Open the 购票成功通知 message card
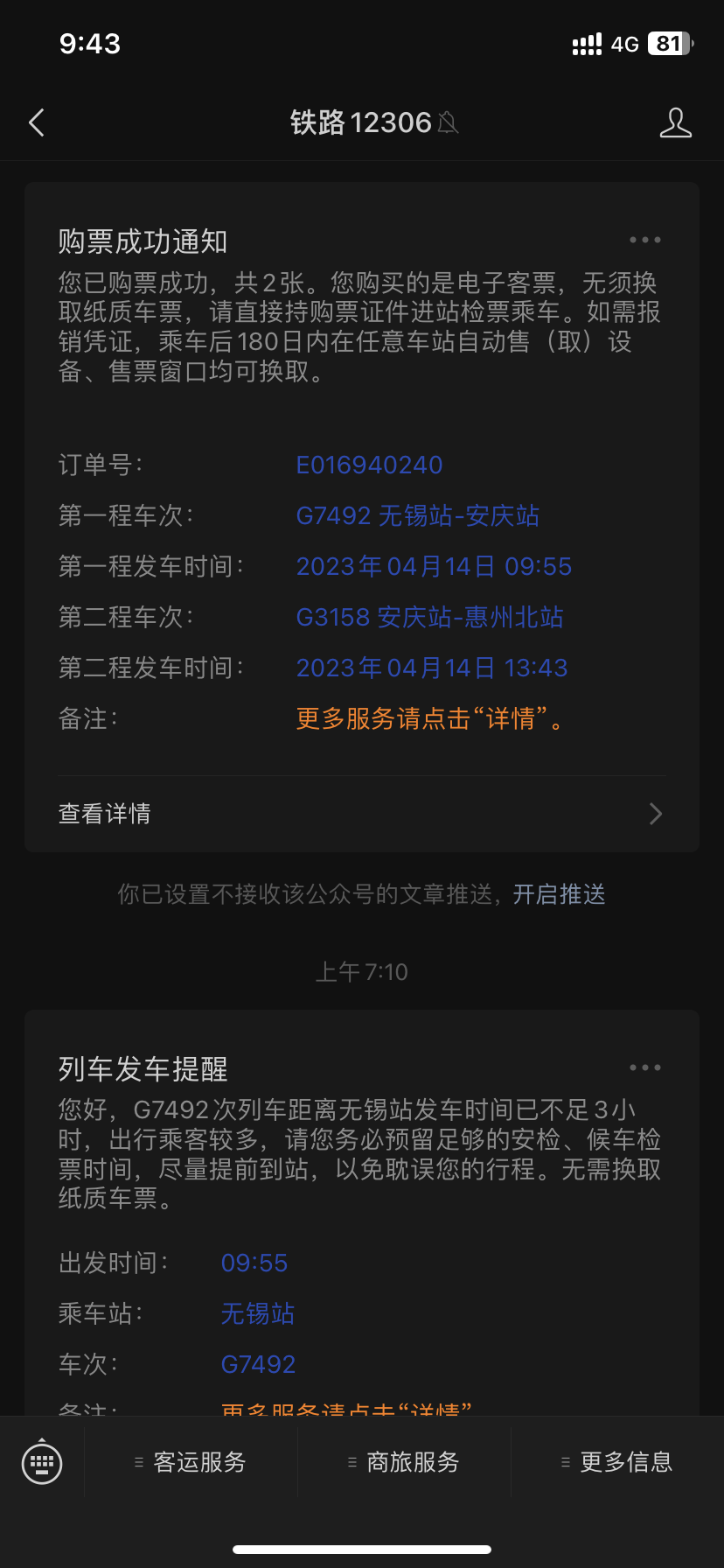This screenshot has height=1568, width=724. click(362, 517)
